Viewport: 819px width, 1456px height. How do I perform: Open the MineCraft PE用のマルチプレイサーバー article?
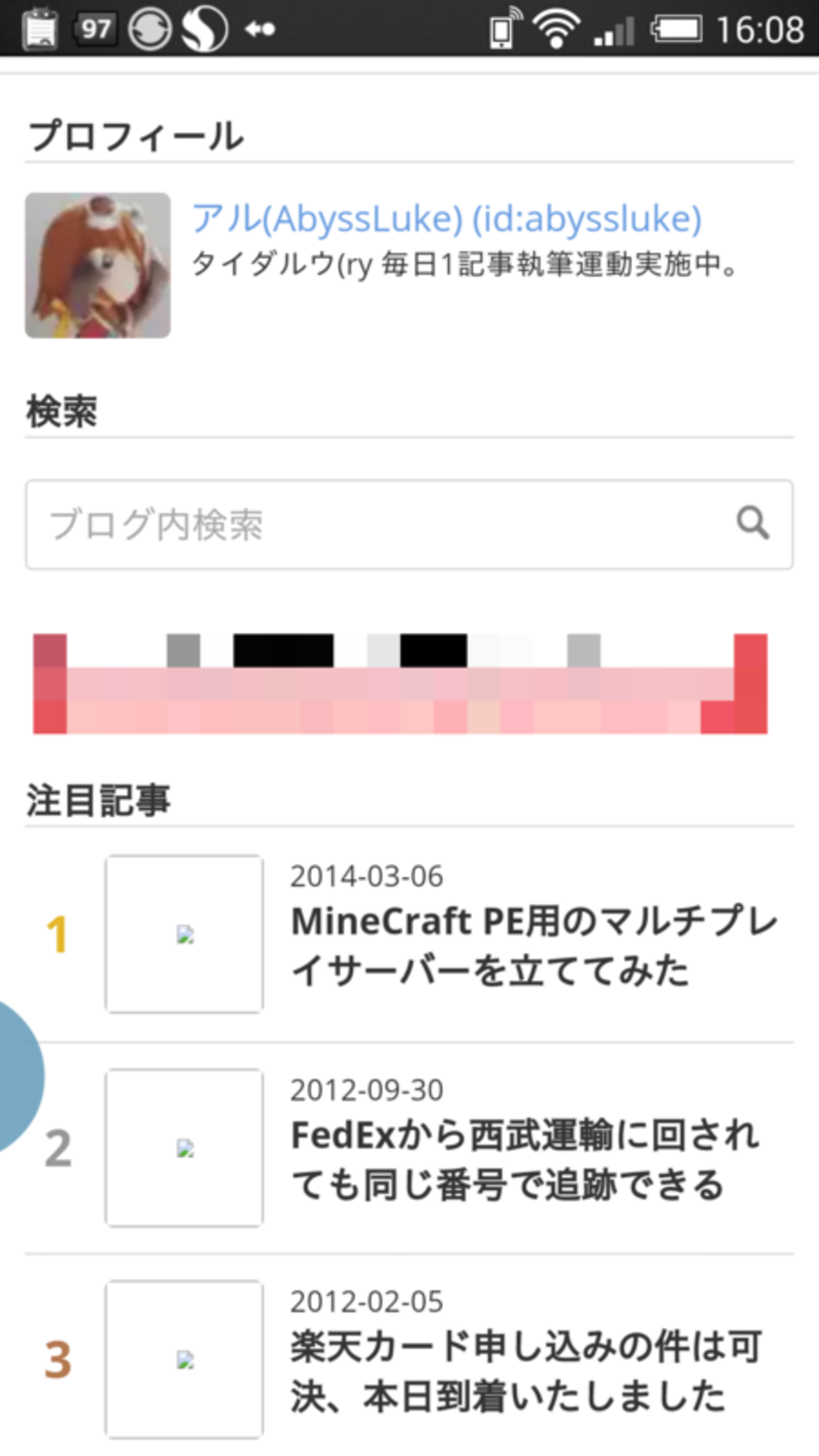click(x=532, y=946)
